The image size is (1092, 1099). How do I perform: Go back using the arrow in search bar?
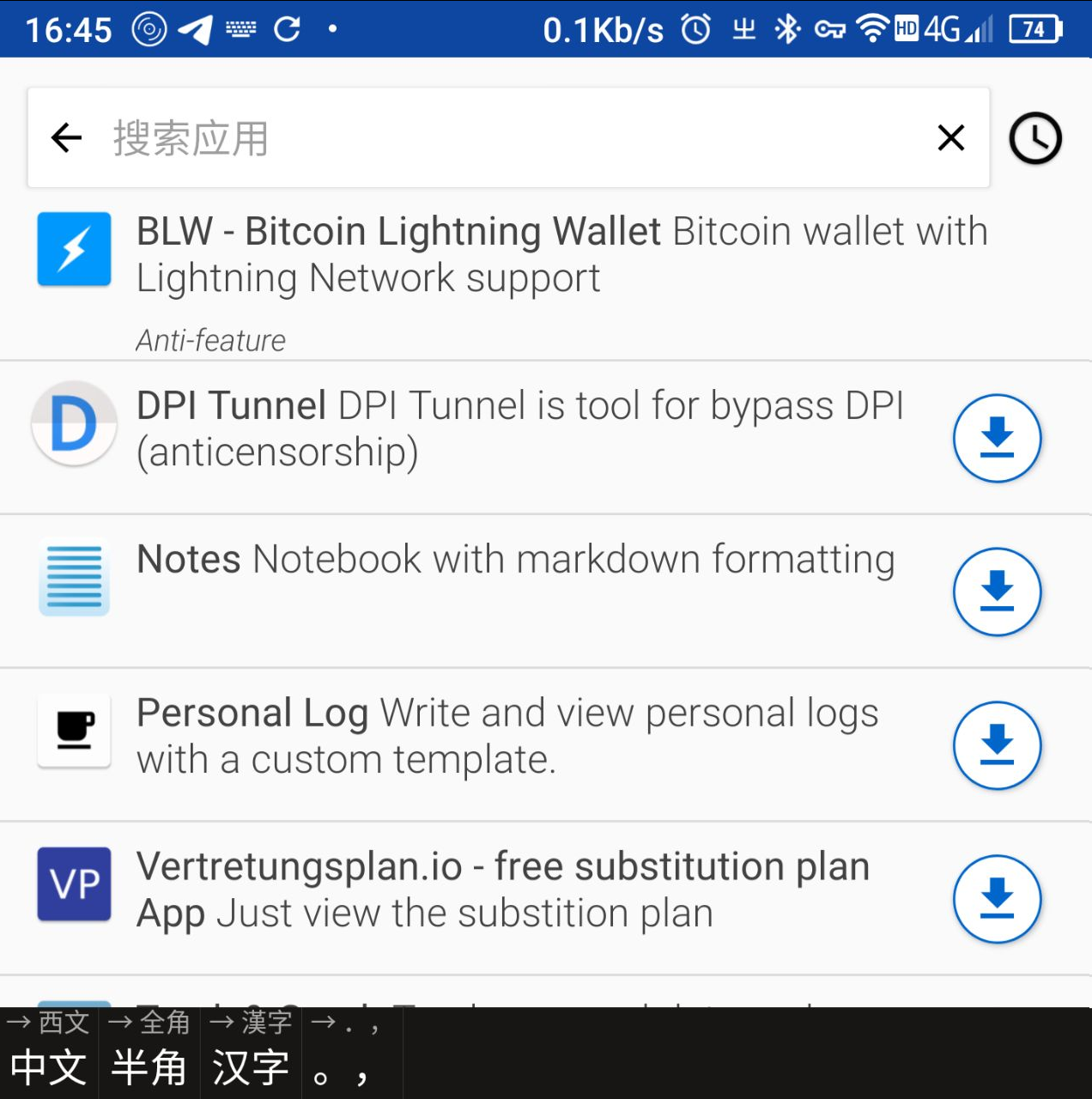click(x=66, y=137)
